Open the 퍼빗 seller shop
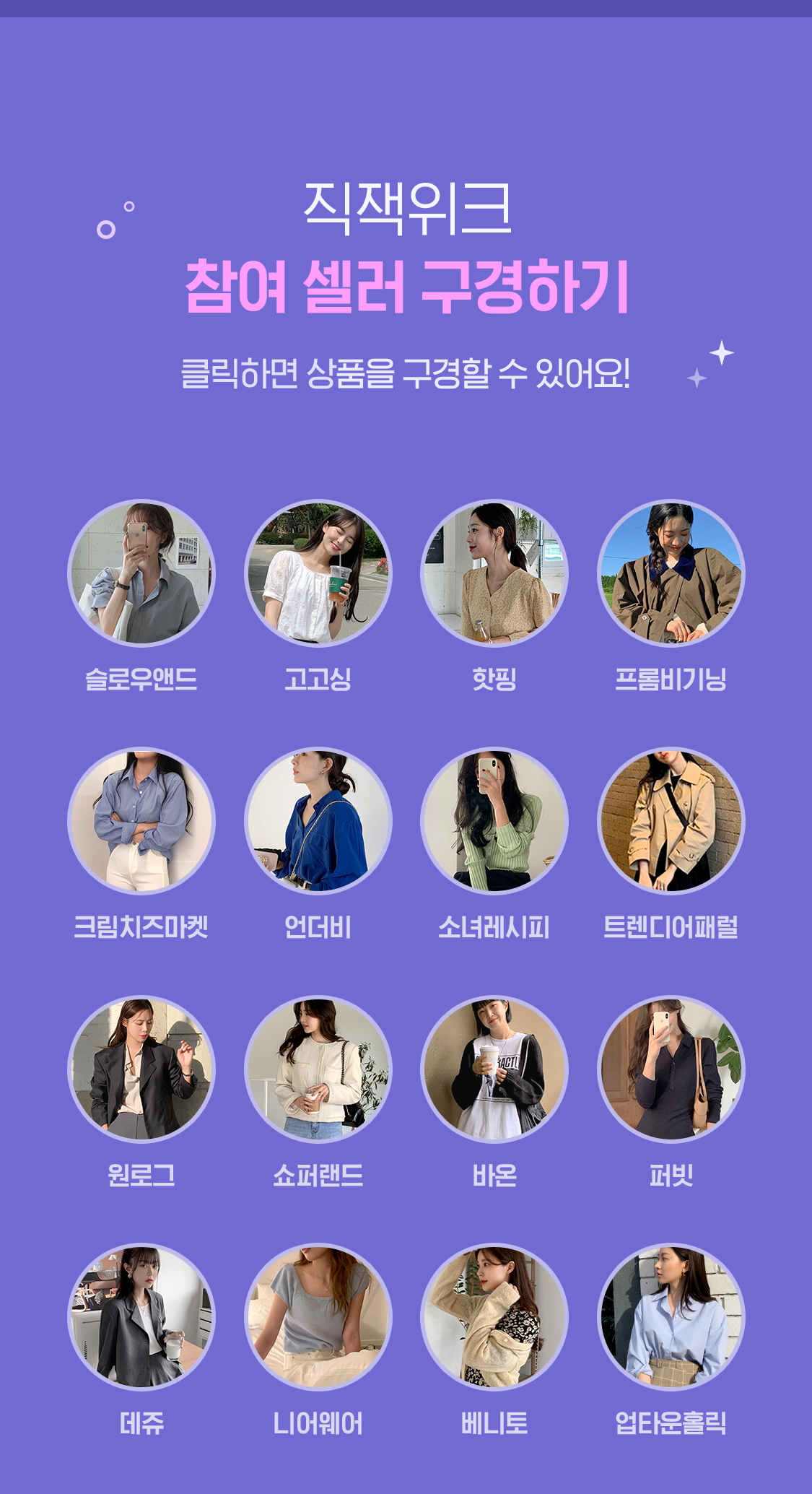812x1494 pixels. tap(671, 1069)
